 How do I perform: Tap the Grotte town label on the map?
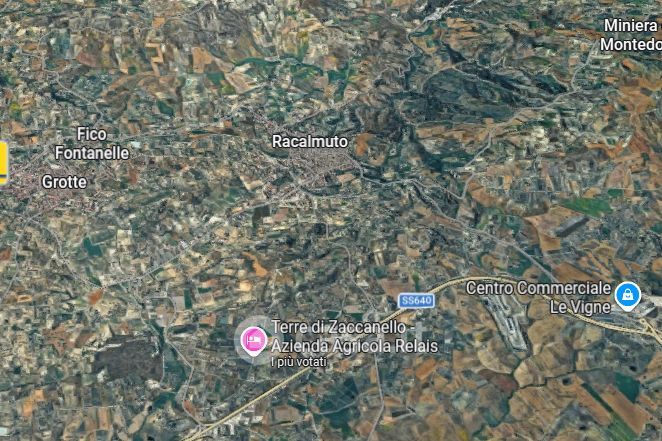pyautogui.click(x=64, y=182)
